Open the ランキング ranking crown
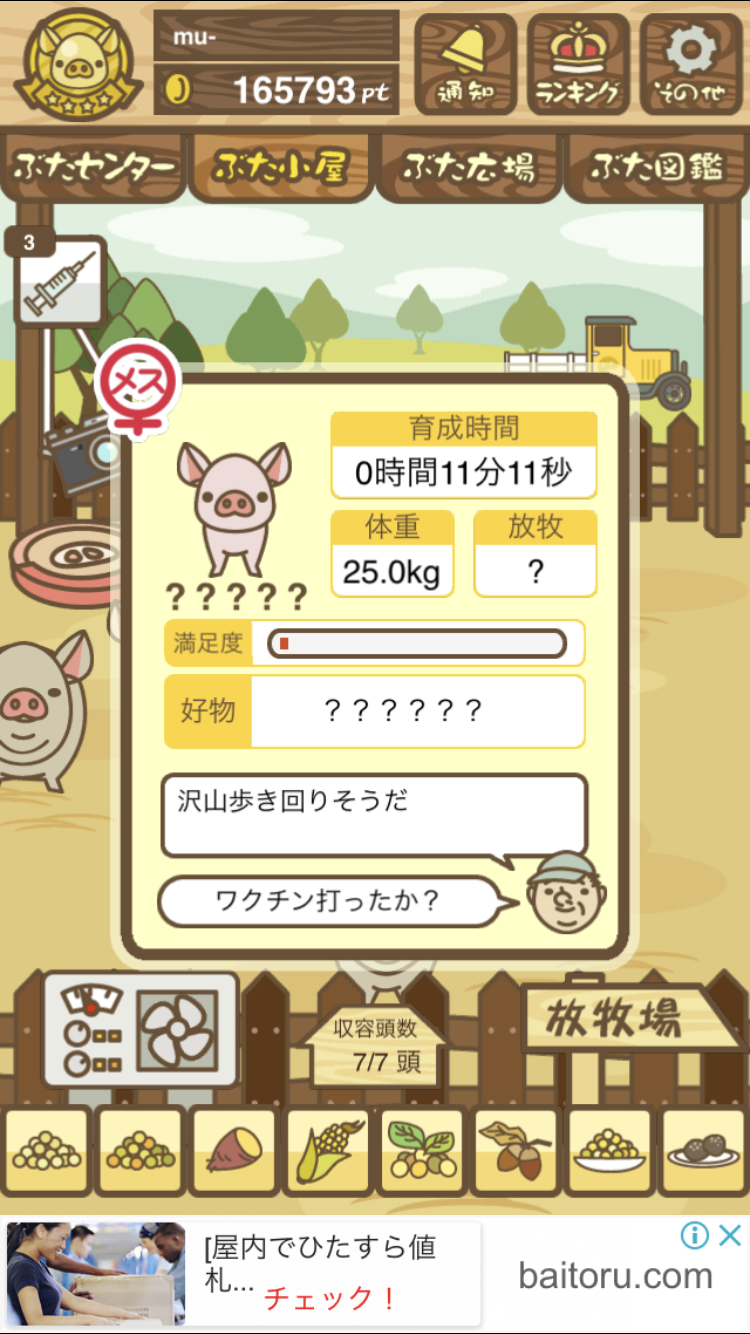This screenshot has height=1334, width=750. tap(578, 64)
